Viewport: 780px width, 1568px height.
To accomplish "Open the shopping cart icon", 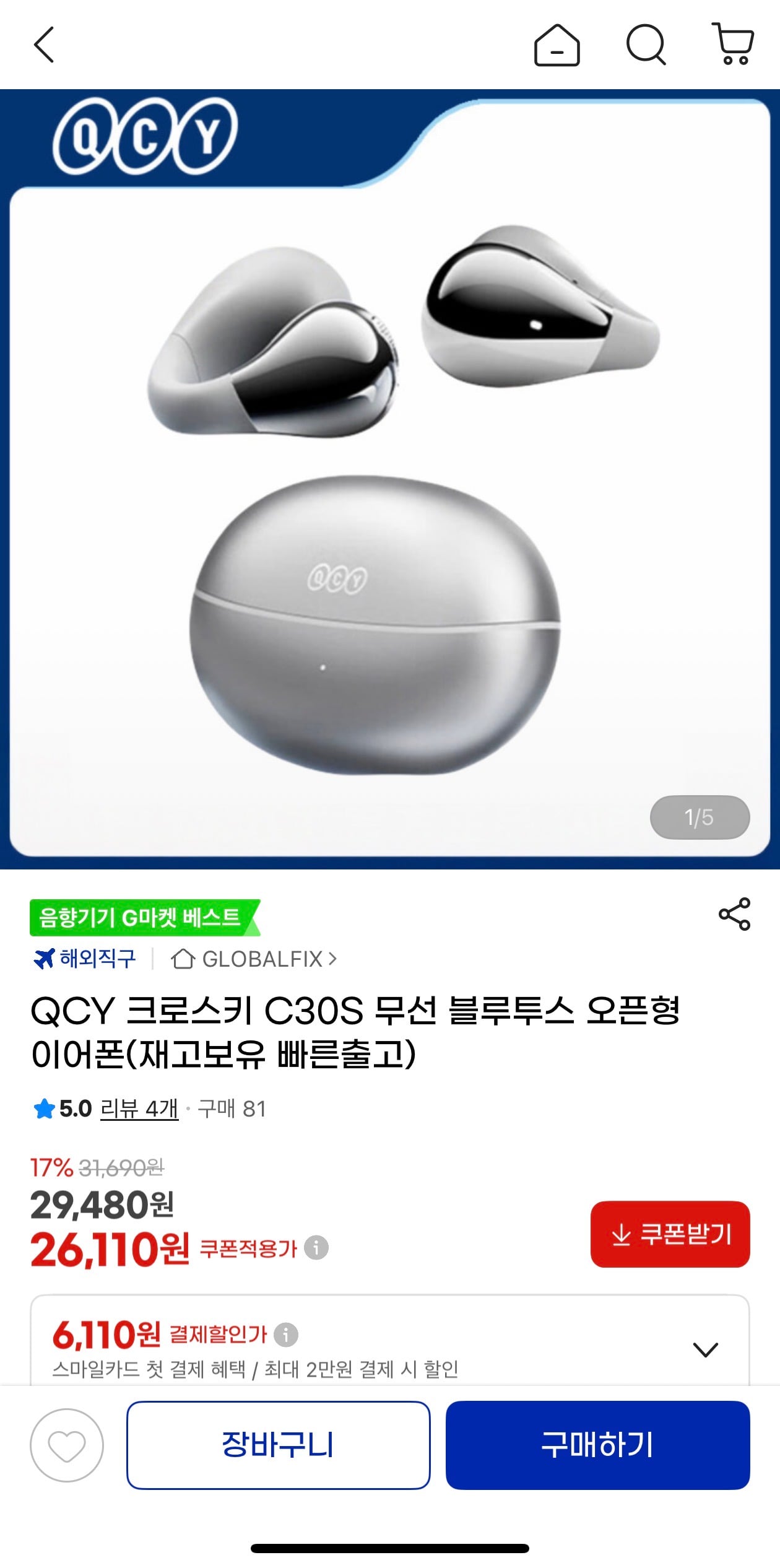I will click(x=734, y=45).
